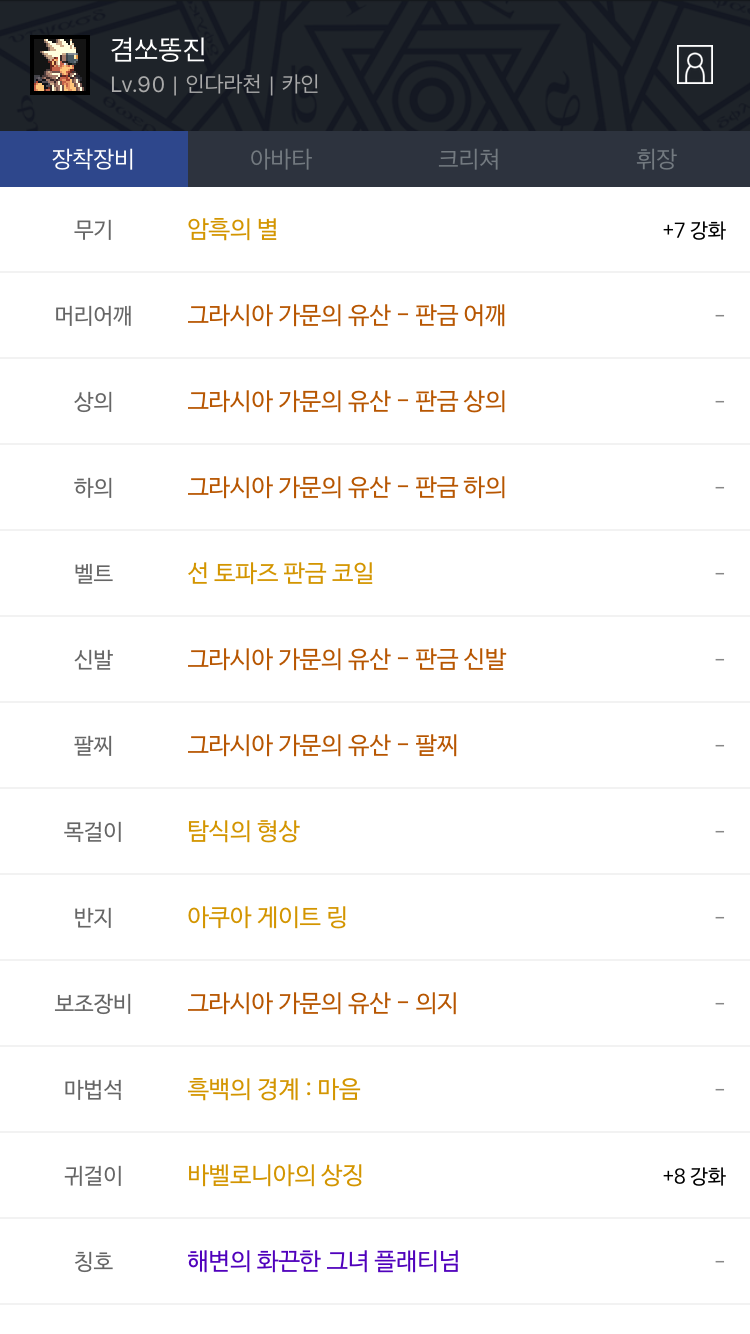
Task: Select the 장착장비 tab
Action: pyautogui.click(x=94, y=159)
